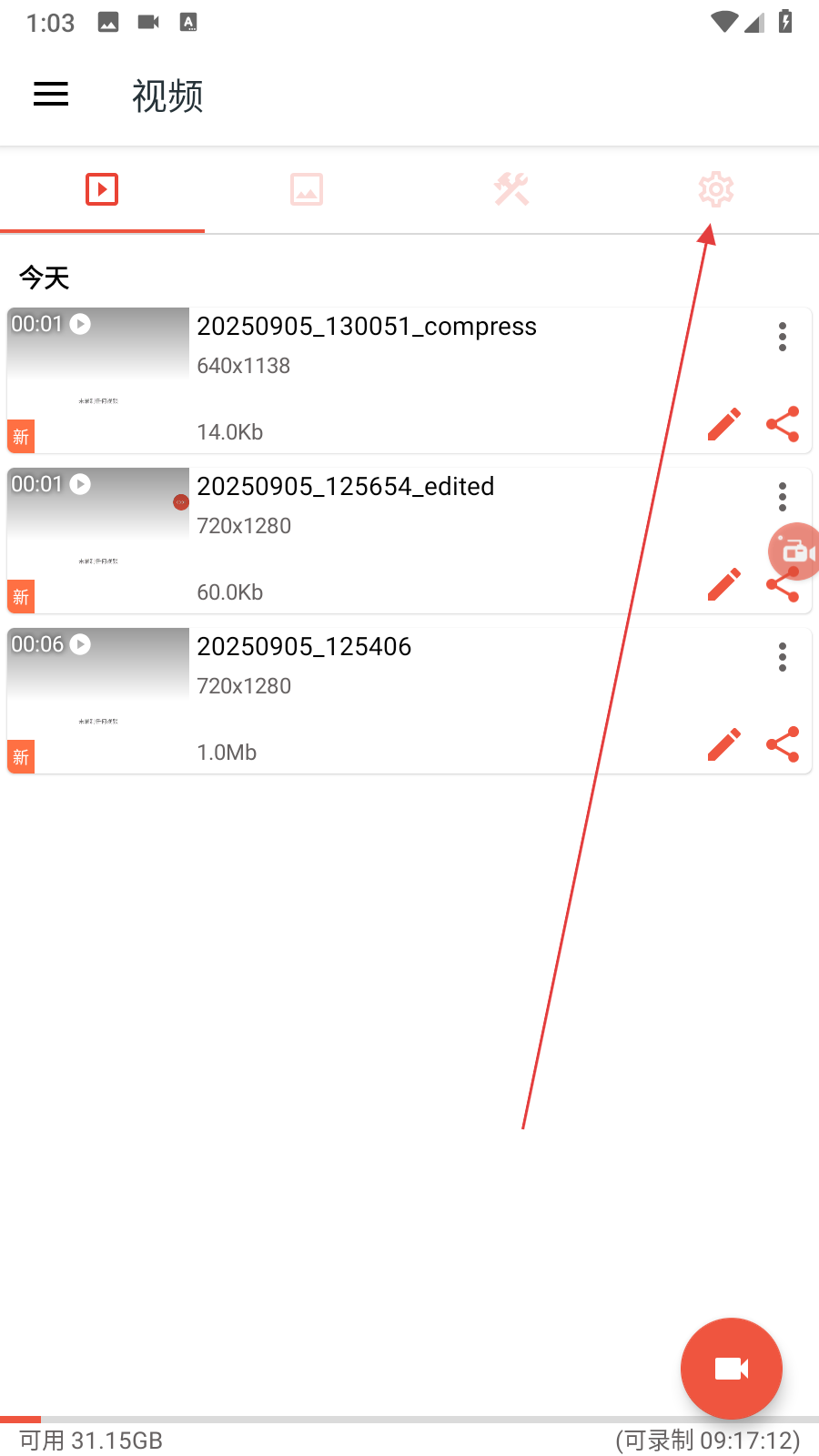
Task: Play the 20250905_130051_compress video
Action: [x=98, y=379]
